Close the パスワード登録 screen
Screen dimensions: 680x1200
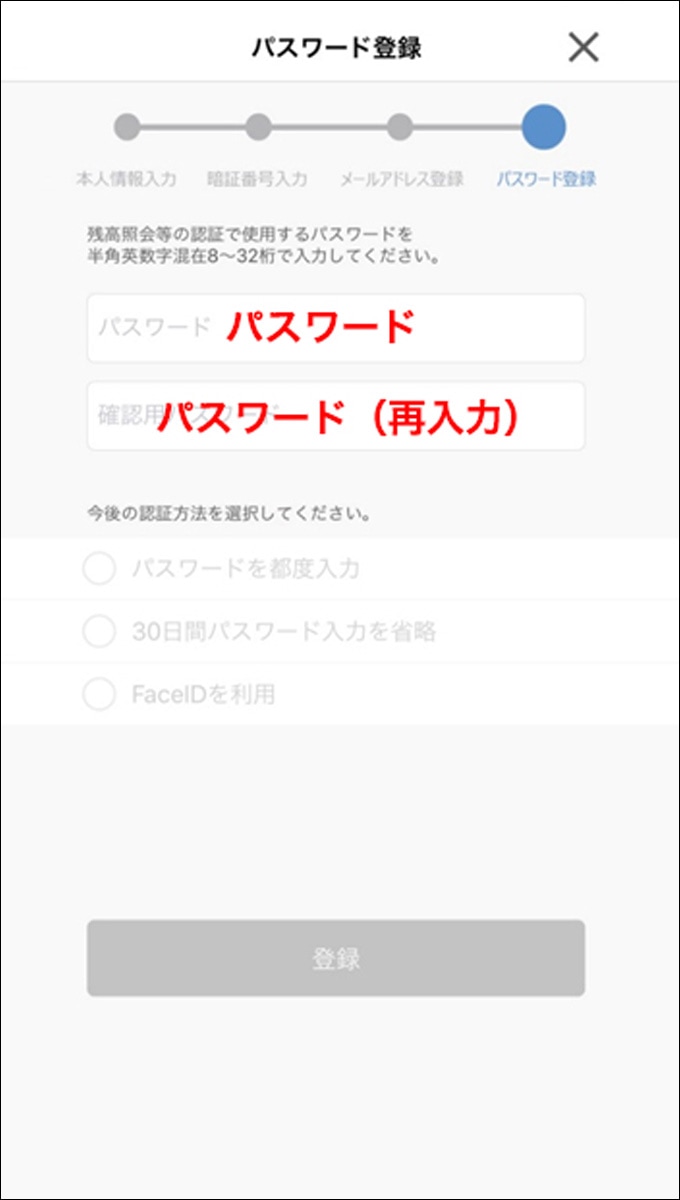583,47
